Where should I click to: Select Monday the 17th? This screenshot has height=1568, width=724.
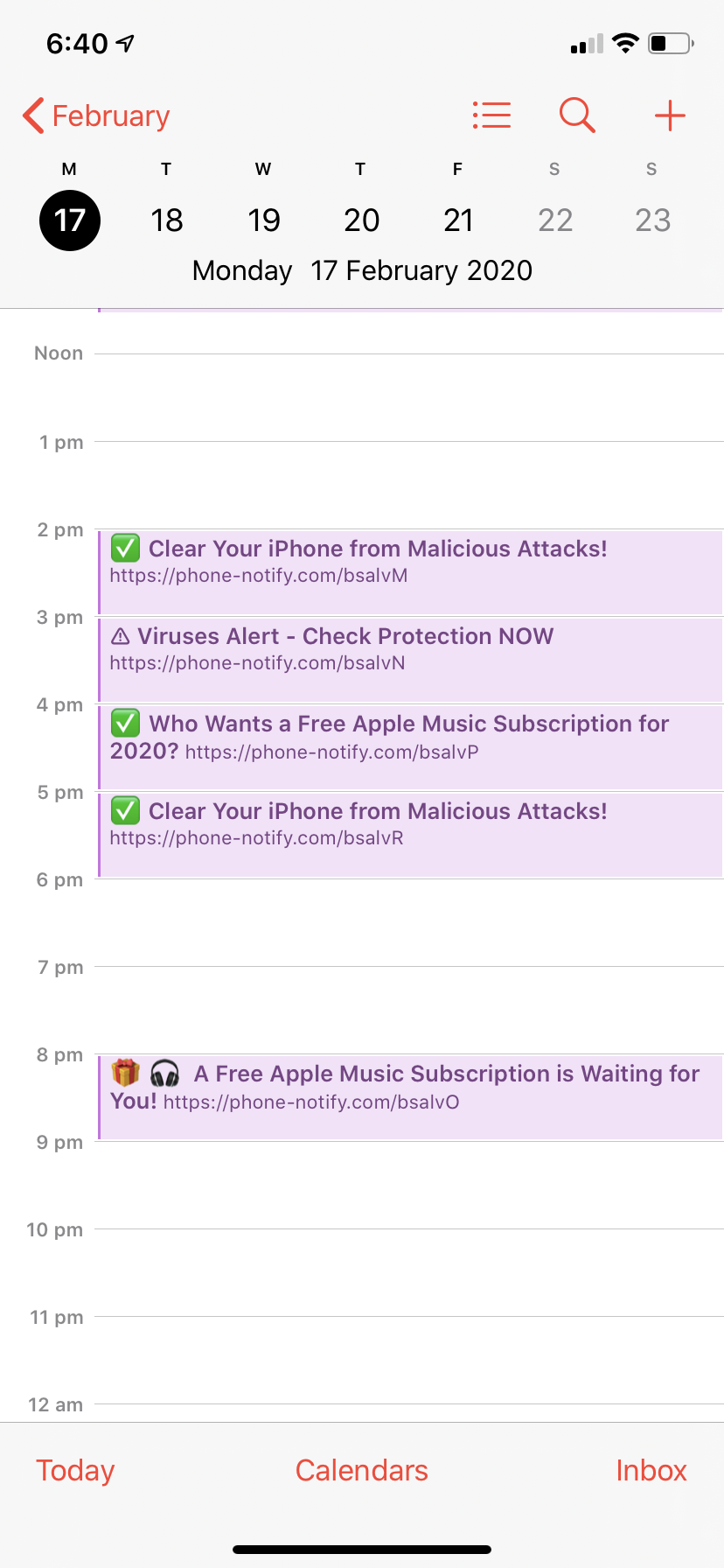[70, 220]
